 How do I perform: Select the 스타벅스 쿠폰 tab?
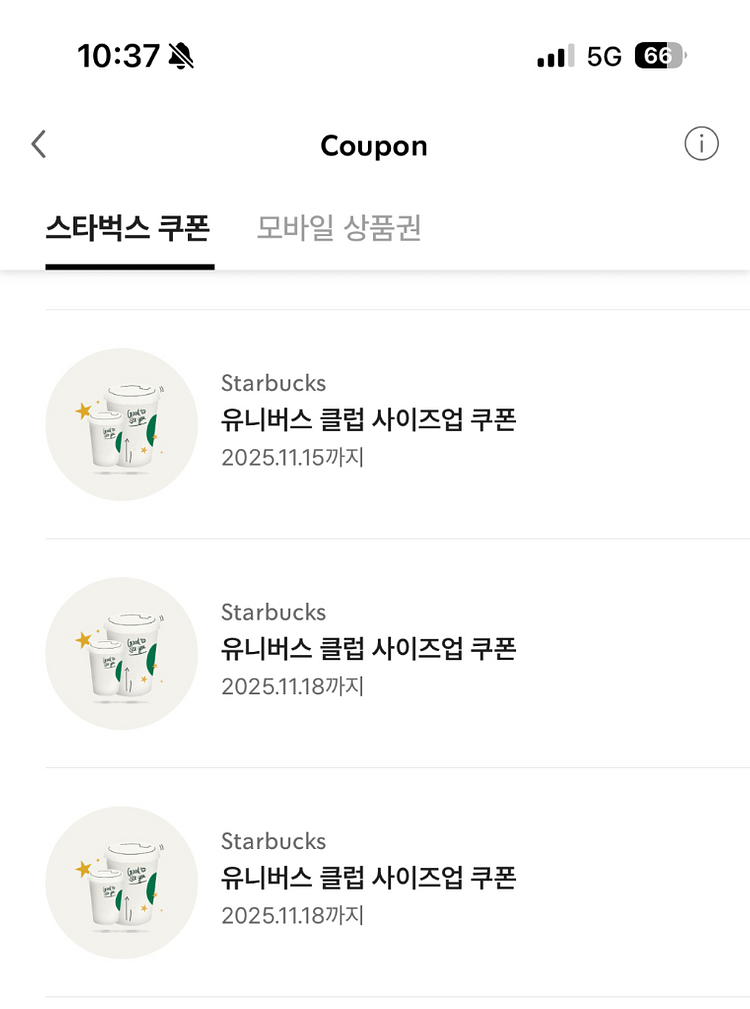[x=130, y=229]
